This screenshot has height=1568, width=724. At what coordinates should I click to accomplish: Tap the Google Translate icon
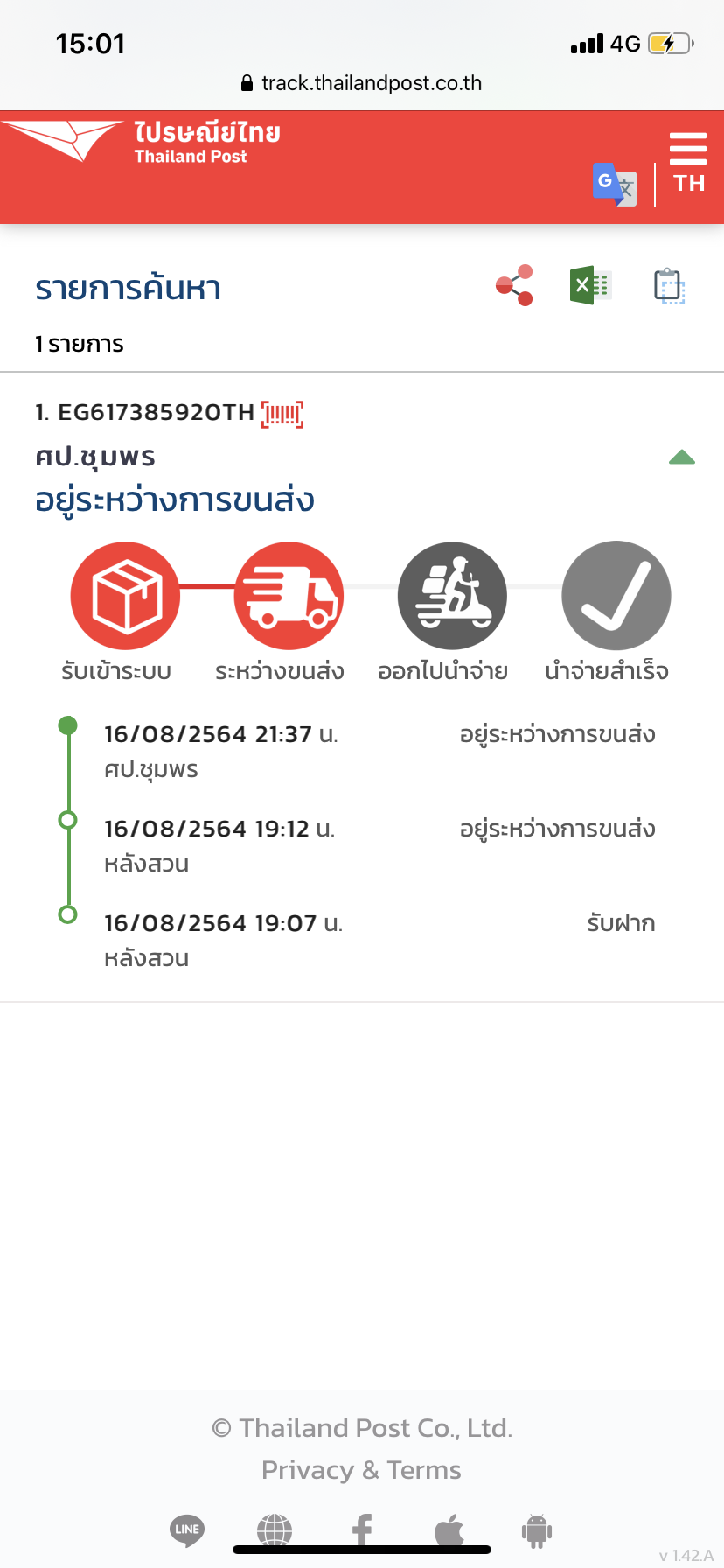[x=614, y=185]
